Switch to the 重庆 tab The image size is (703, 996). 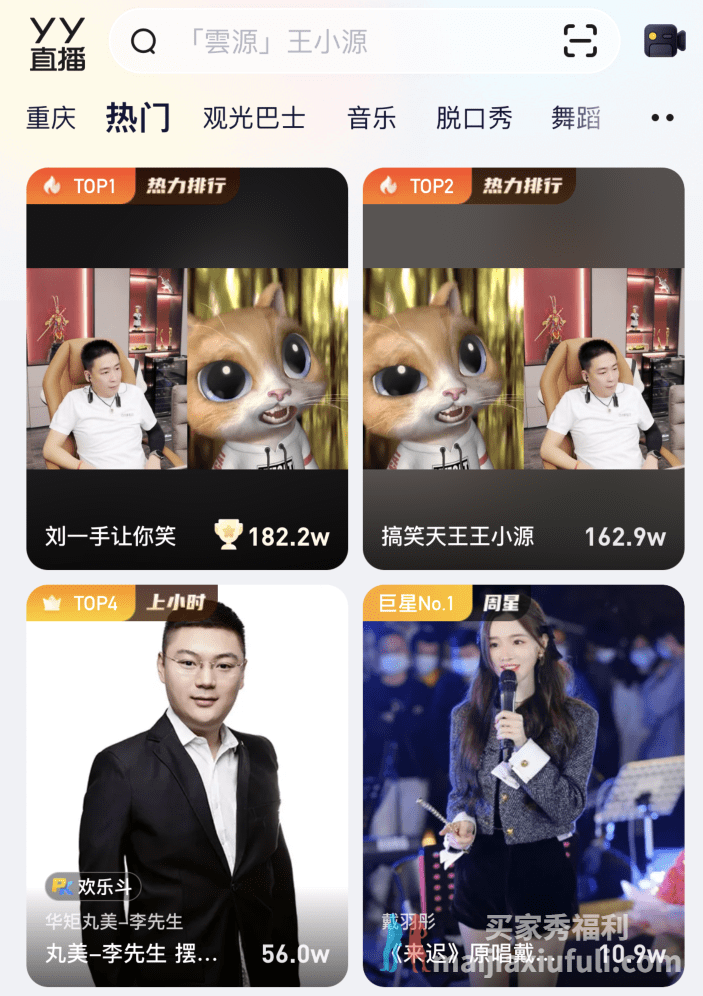coord(51,118)
